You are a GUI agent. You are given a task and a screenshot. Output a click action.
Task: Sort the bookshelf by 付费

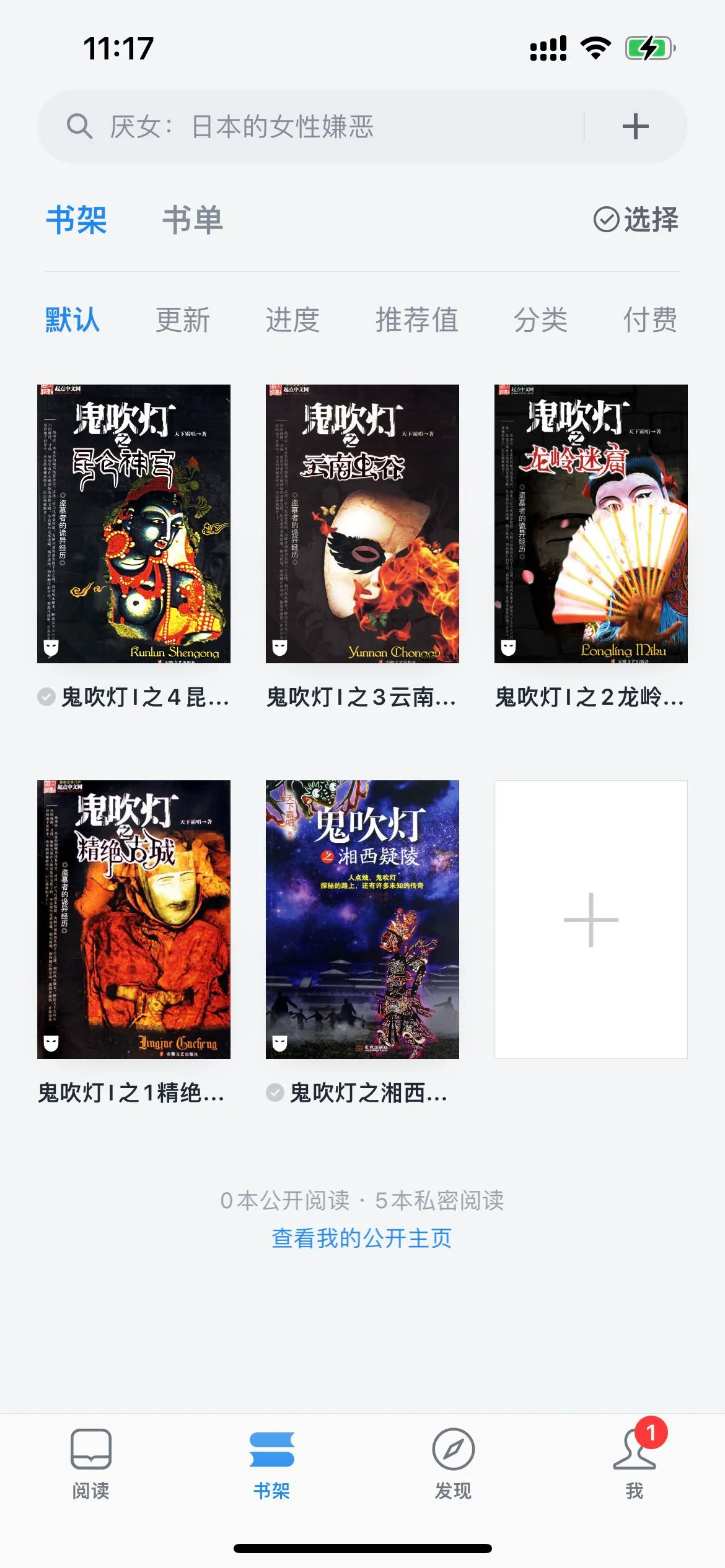(x=650, y=320)
